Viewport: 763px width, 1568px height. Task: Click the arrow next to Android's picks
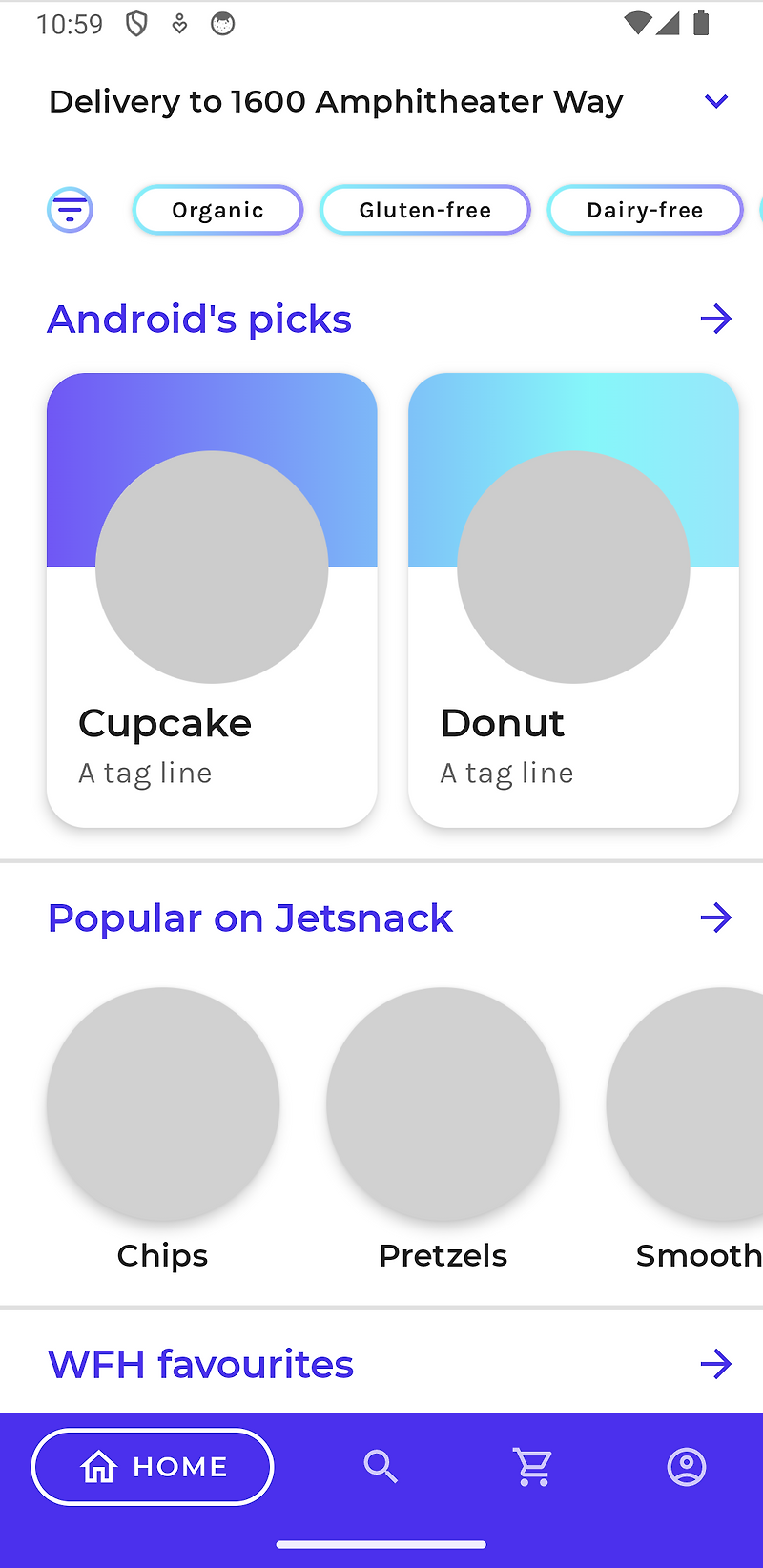pos(716,319)
